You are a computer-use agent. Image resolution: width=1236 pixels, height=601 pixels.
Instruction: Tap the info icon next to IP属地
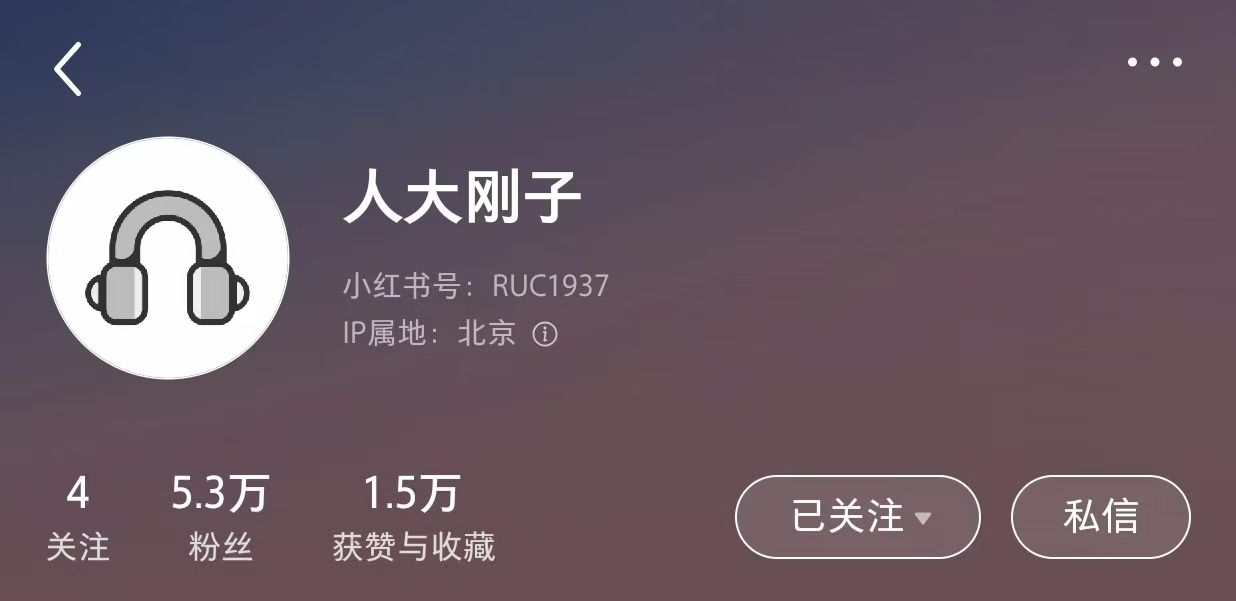click(x=544, y=334)
